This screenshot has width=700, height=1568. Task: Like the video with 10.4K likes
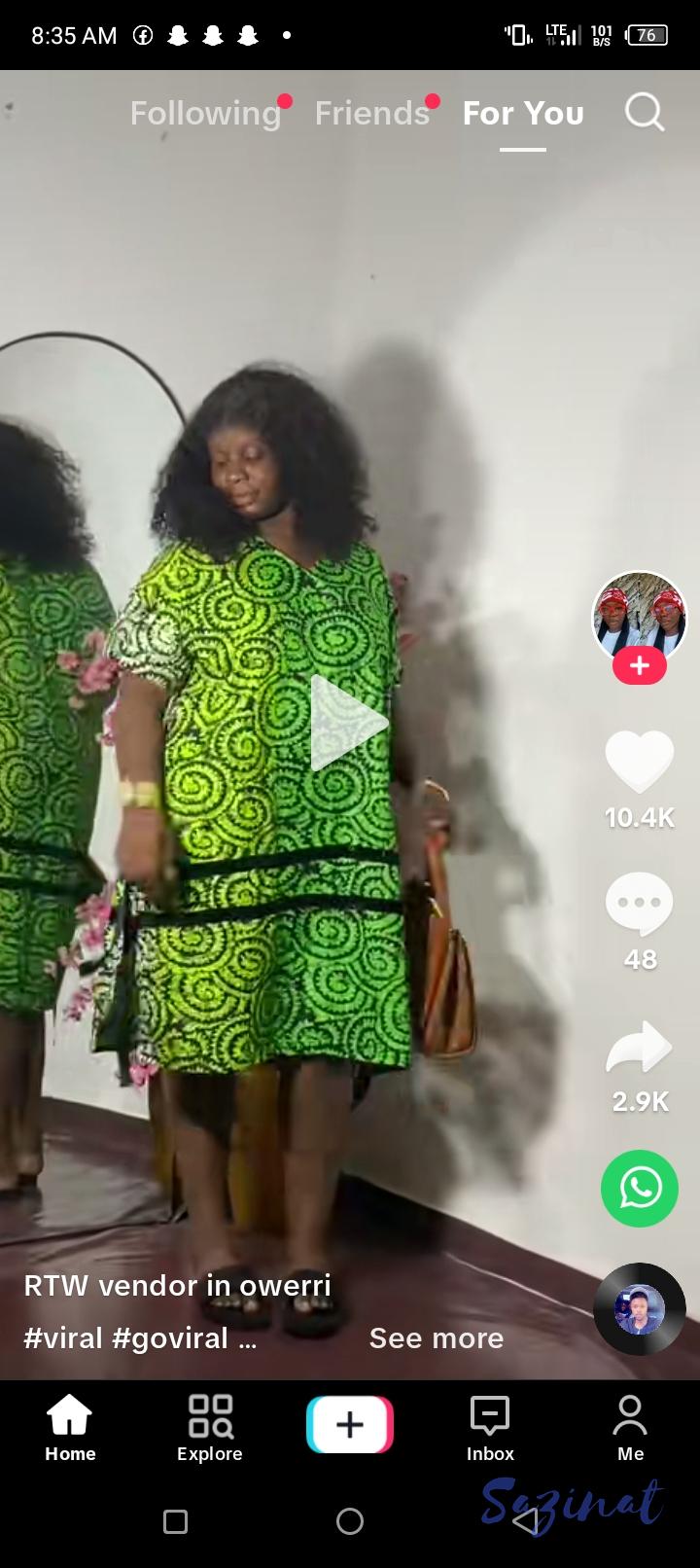pyautogui.click(x=640, y=763)
